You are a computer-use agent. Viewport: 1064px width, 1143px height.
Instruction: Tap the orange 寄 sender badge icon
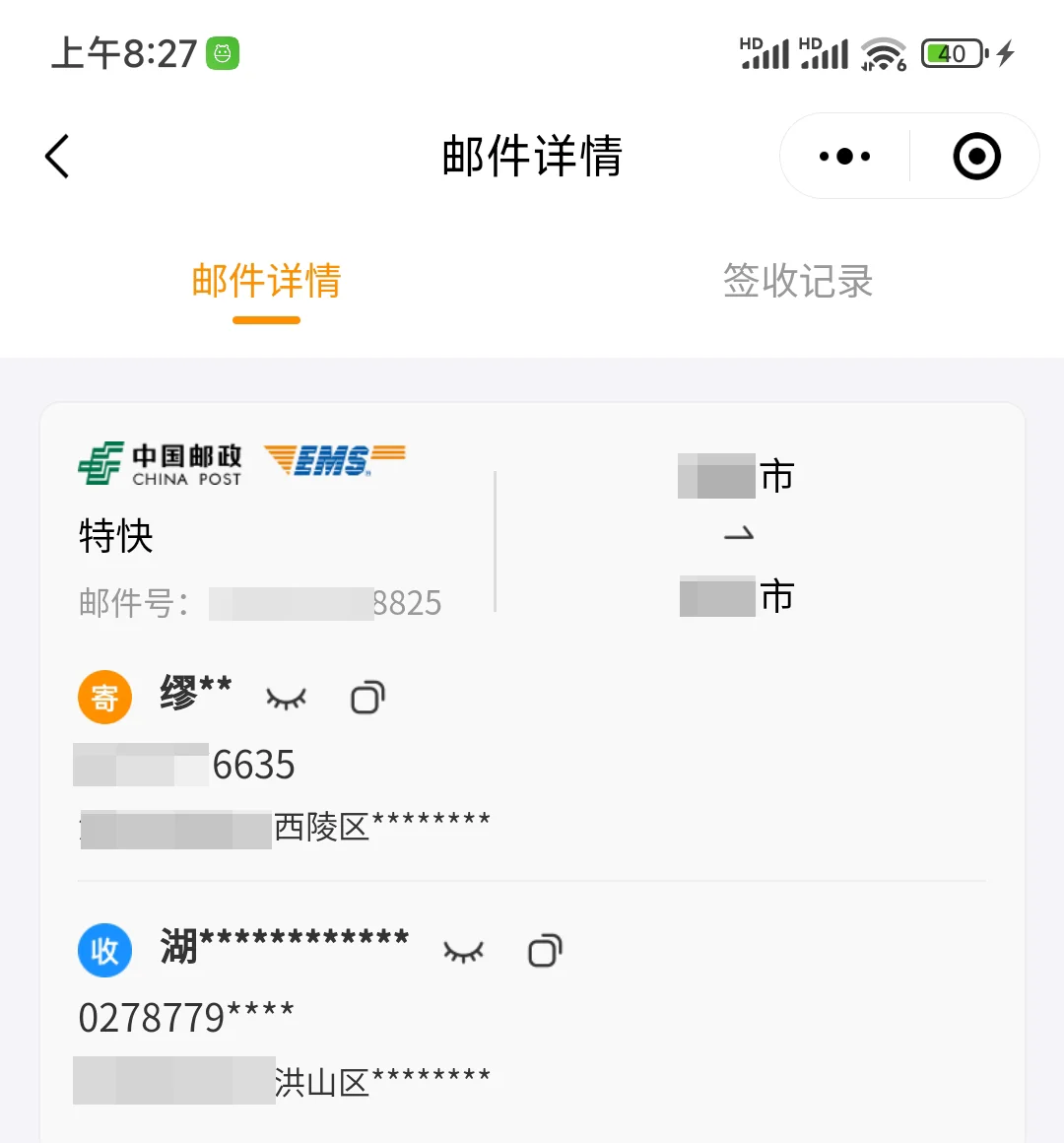pyautogui.click(x=104, y=697)
